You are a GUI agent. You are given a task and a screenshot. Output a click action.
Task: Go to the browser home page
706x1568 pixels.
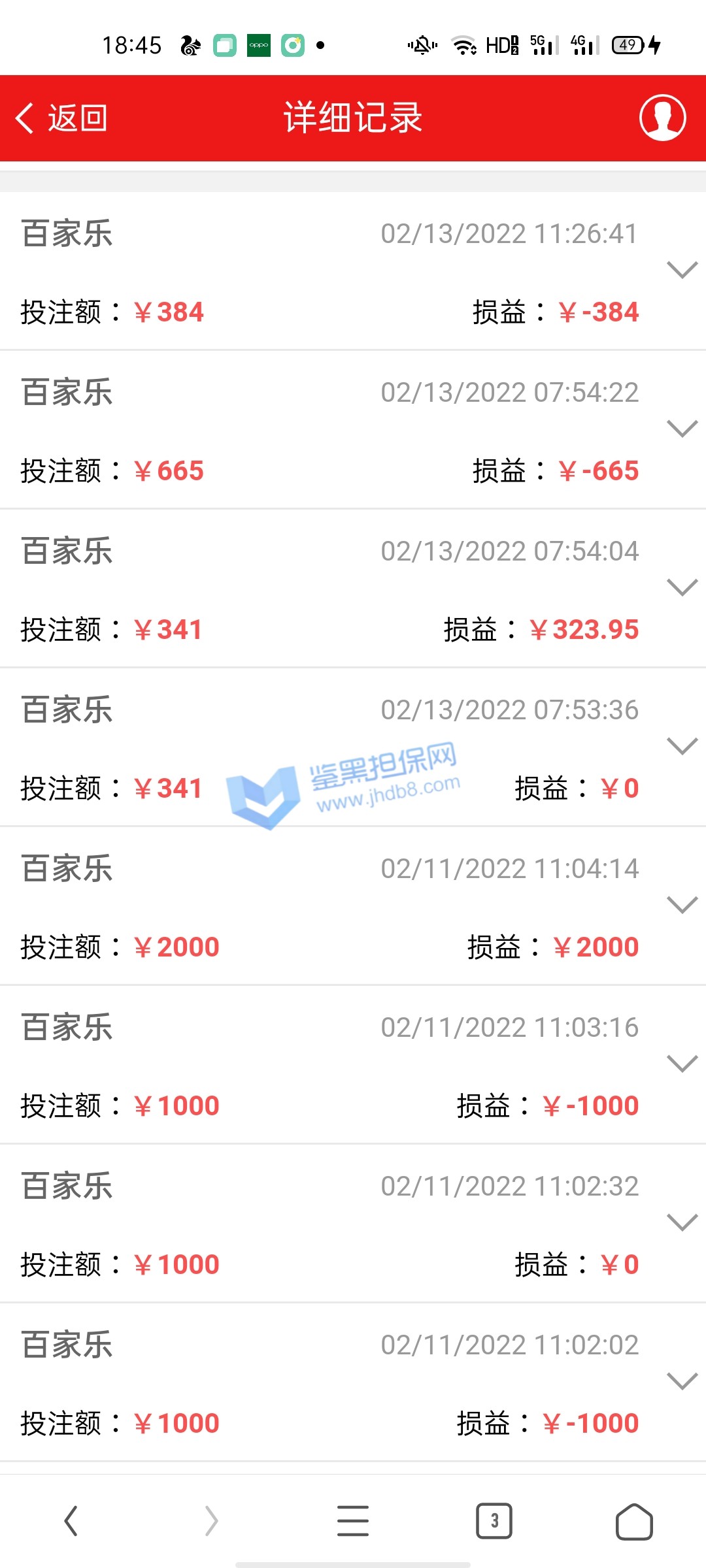(634, 1521)
